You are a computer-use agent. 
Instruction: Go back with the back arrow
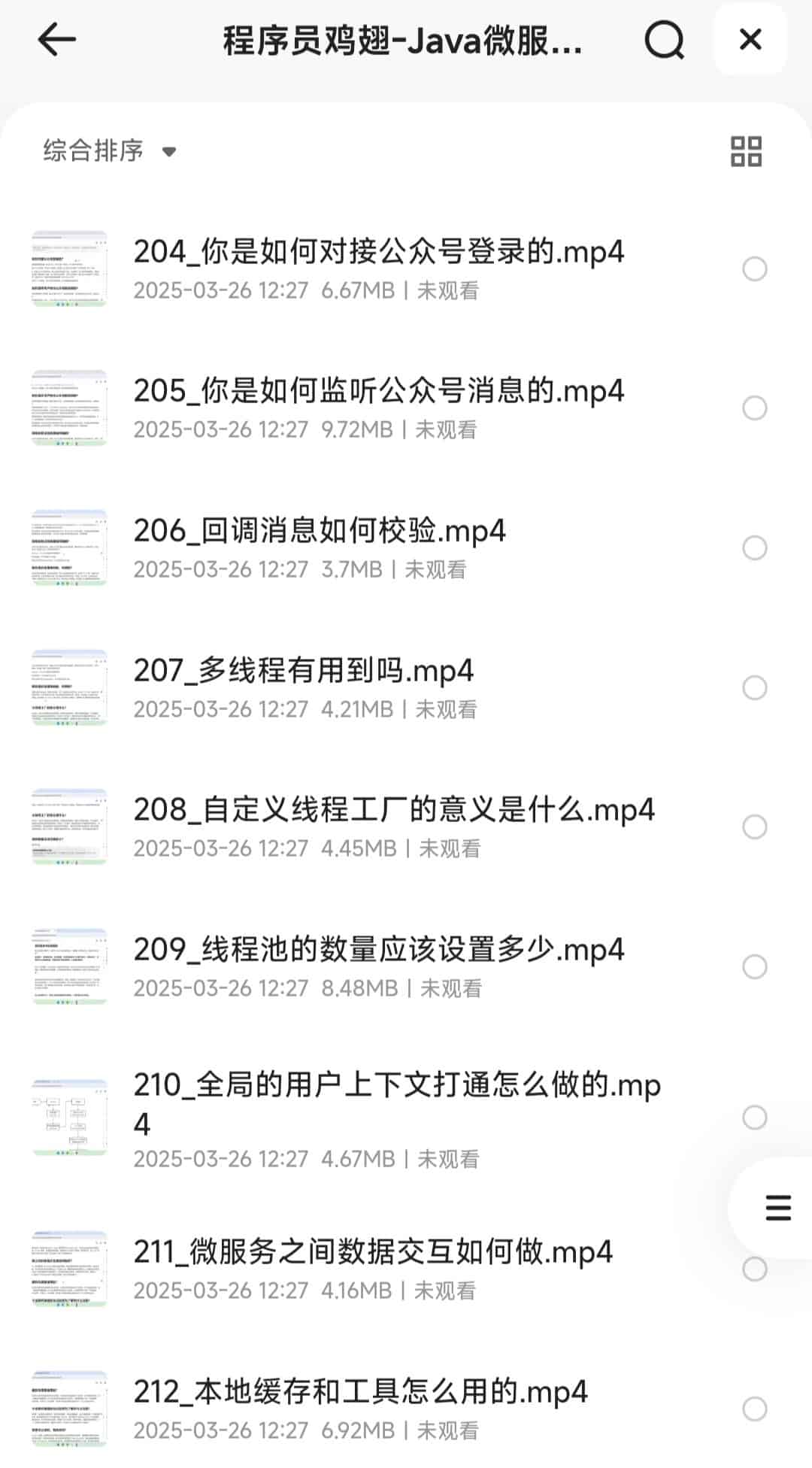[53, 39]
